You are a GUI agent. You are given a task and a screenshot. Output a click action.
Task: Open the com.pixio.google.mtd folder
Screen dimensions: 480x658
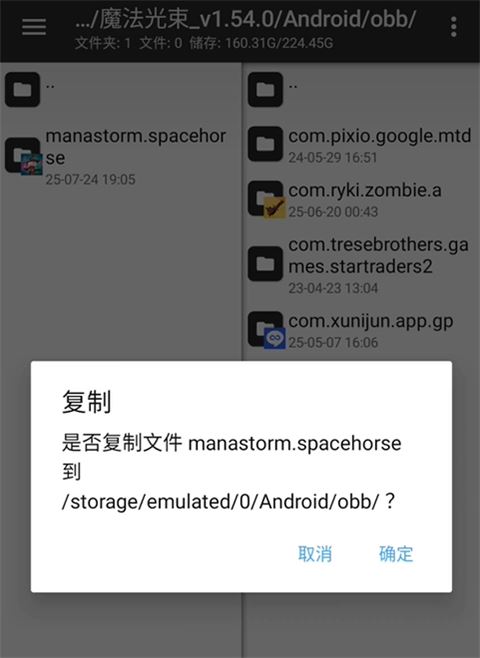coord(363,144)
